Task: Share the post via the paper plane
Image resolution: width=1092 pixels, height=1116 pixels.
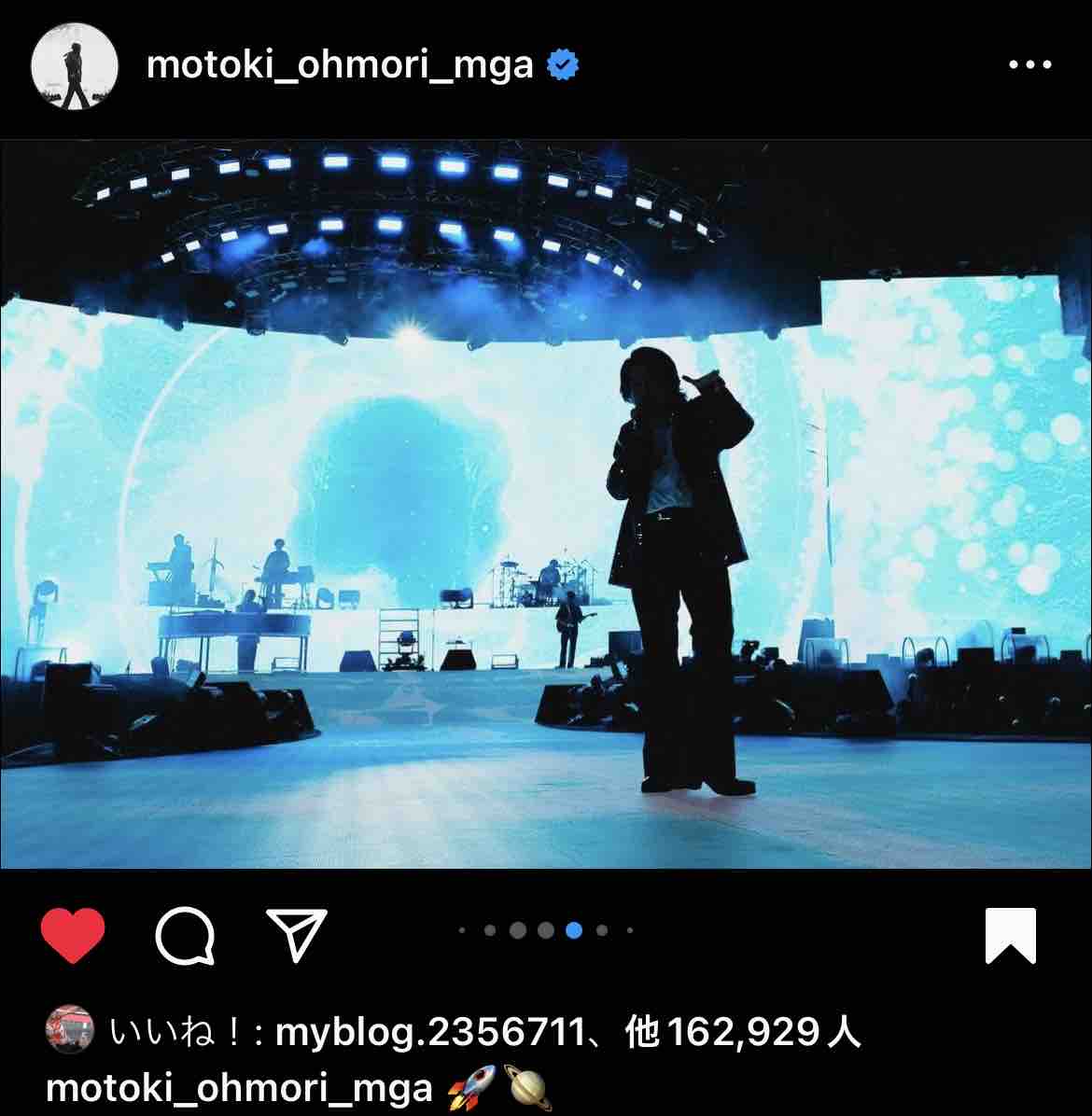Action: pyautogui.click(x=297, y=934)
